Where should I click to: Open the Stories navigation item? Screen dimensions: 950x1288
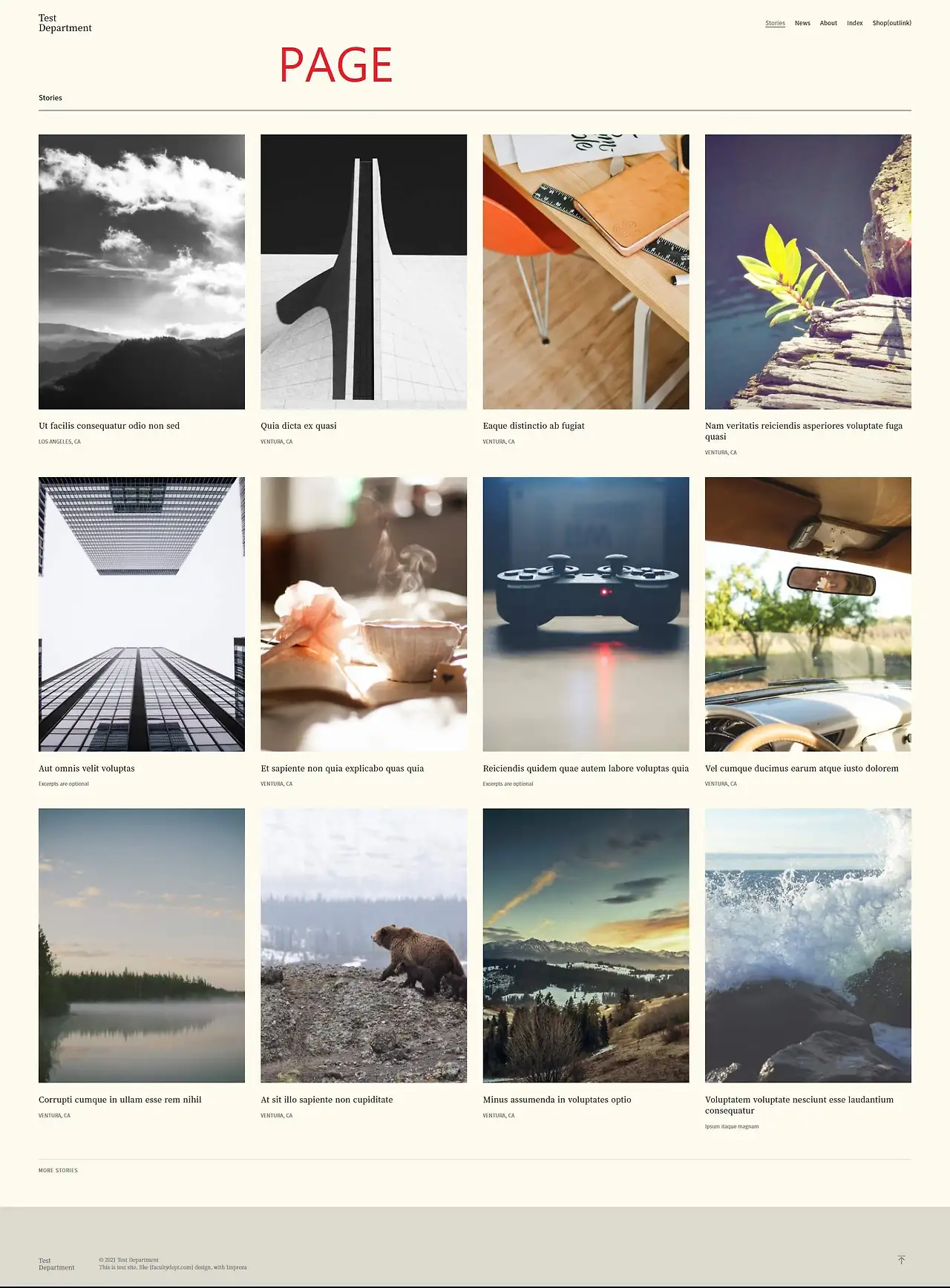click(x=775, y=23)
